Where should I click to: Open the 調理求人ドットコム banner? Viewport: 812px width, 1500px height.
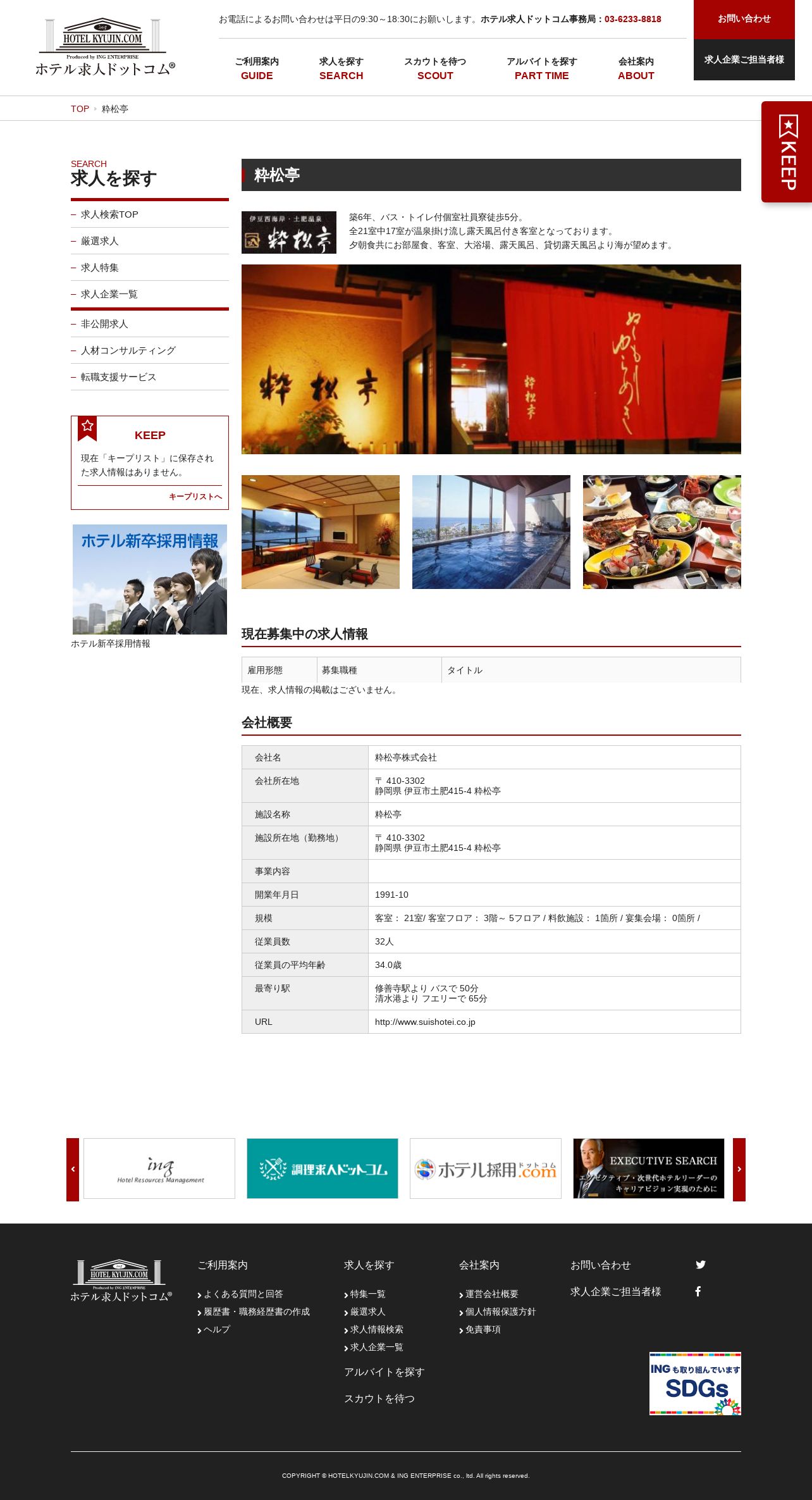coord(323,1168)
